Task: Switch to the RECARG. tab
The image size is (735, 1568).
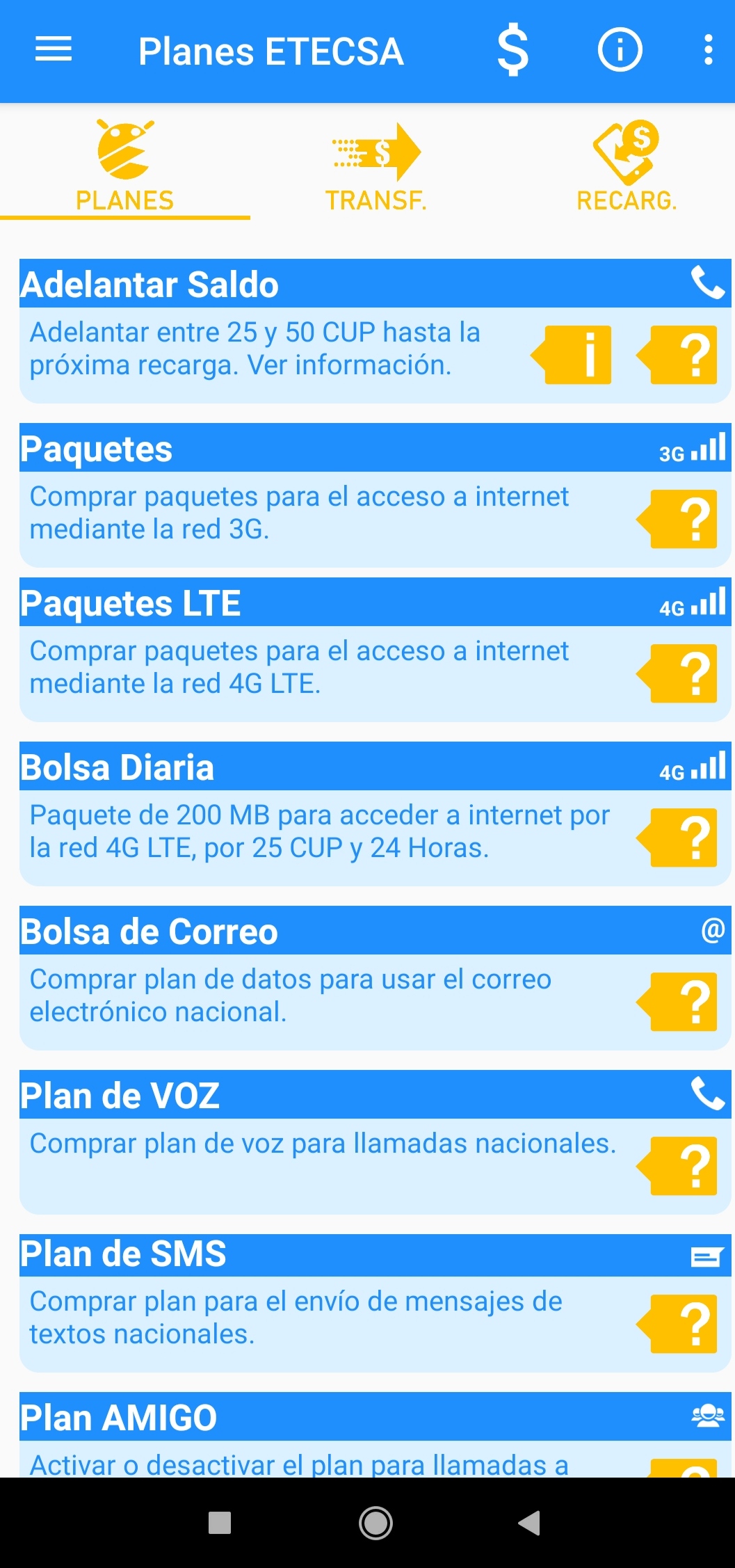Action: point(626,167)
